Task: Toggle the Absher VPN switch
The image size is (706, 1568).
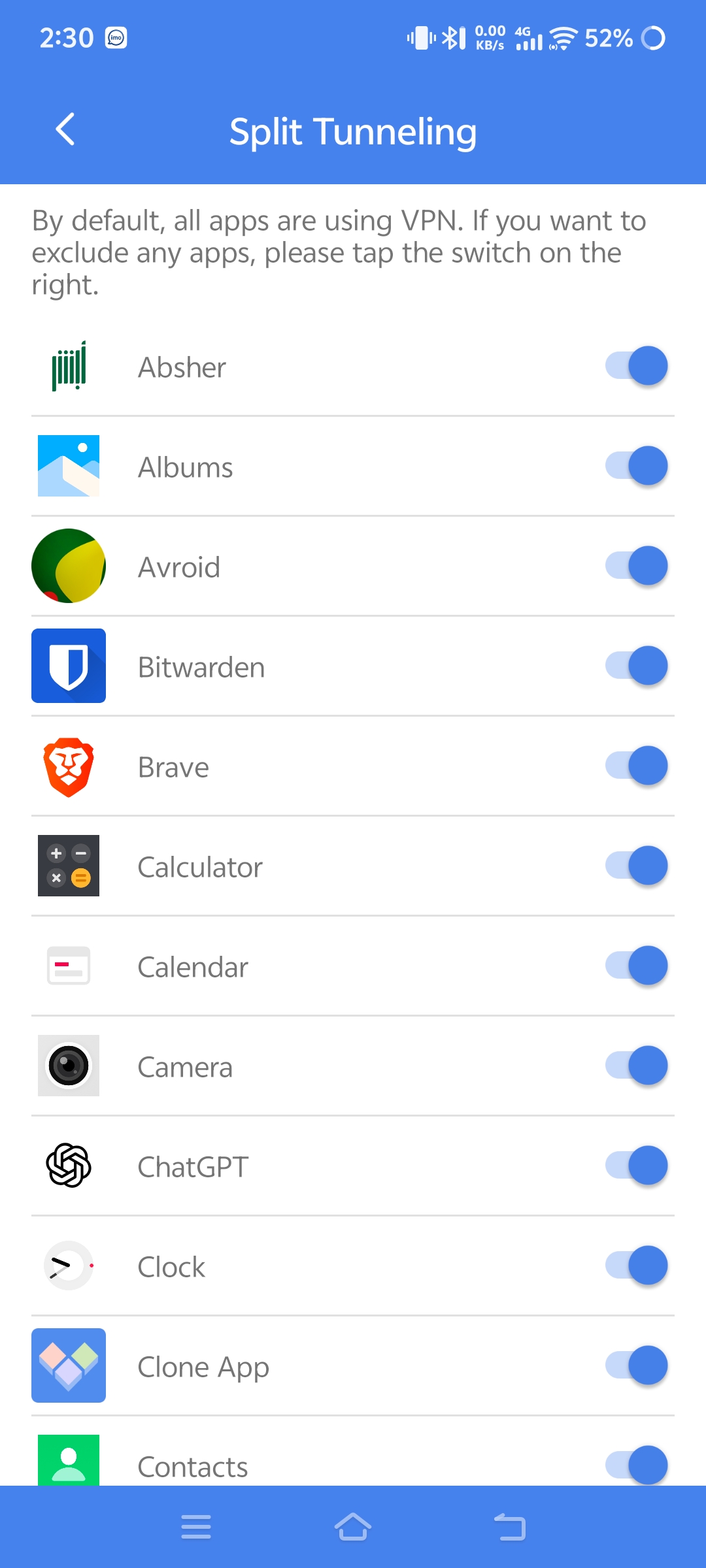Action: coord(636,366)
